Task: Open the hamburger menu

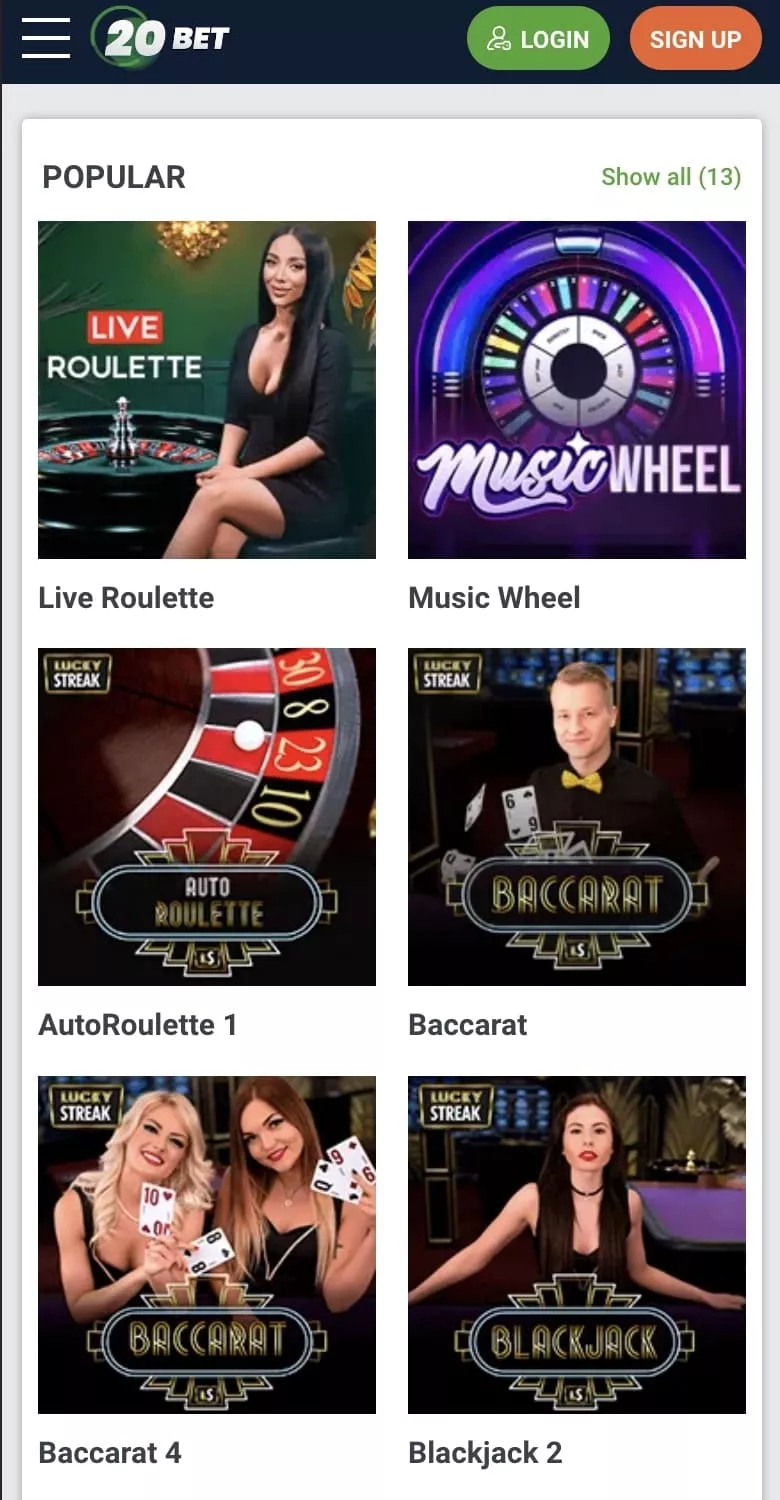Action: pyautogui.click(x=46, y=39)
